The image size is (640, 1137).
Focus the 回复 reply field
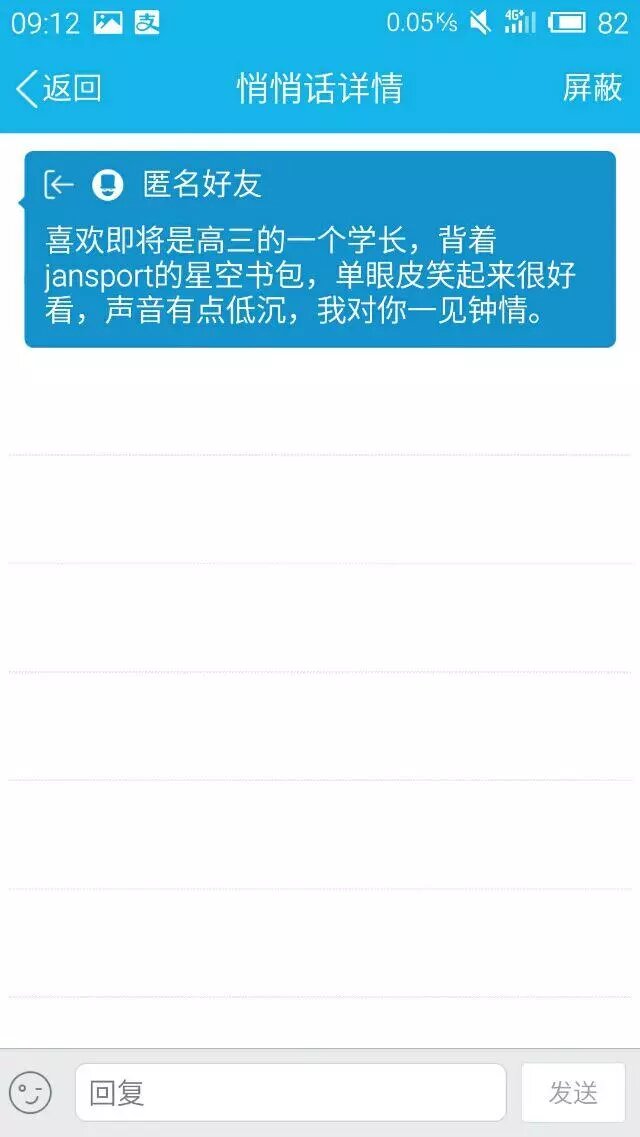[x=290, y=1092]
